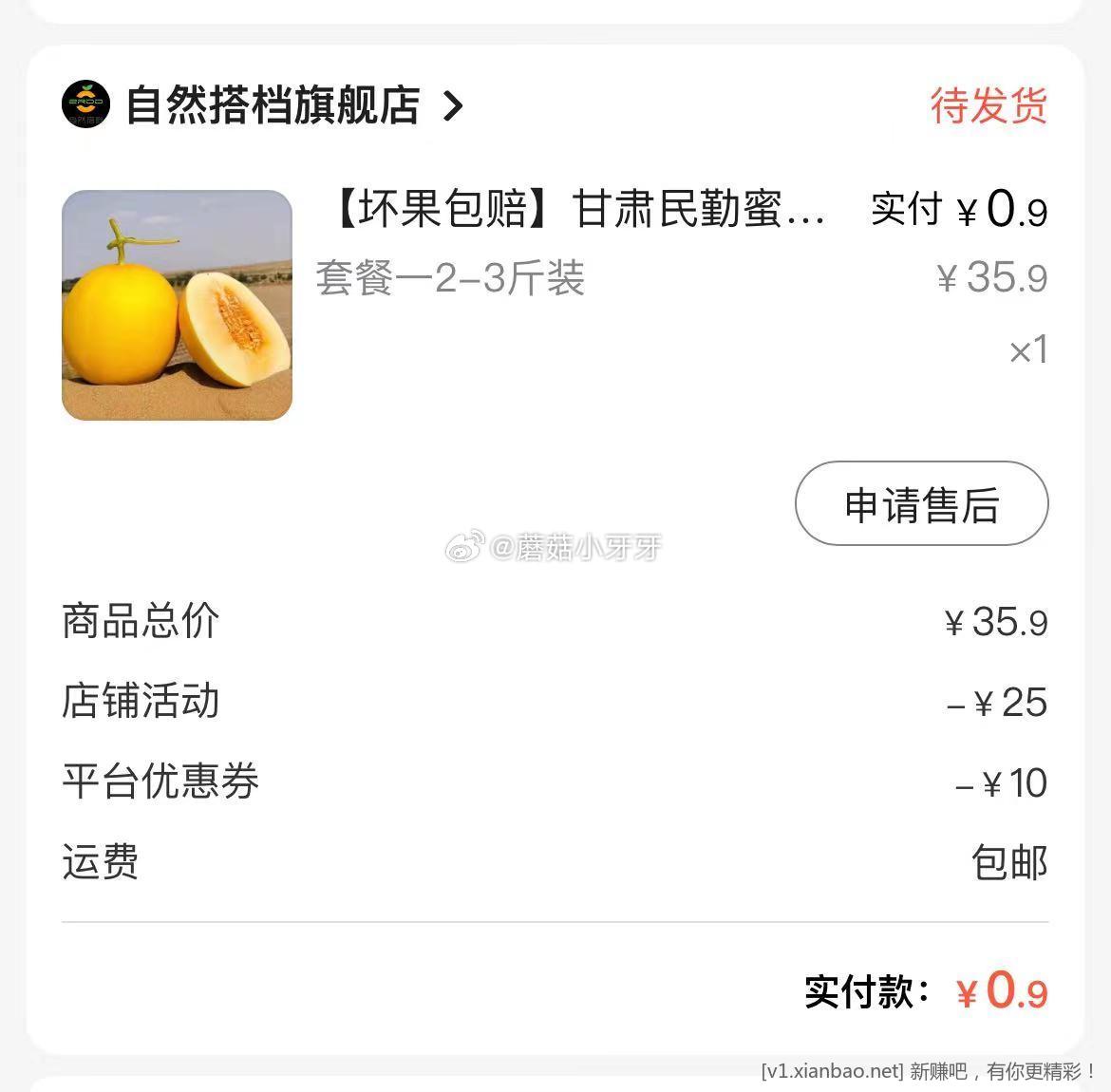Image resolution: width=1111 pixels, height=1092 pixels.
Task: Open the honeydew melon product thumbnail
Action: [177, 305]
